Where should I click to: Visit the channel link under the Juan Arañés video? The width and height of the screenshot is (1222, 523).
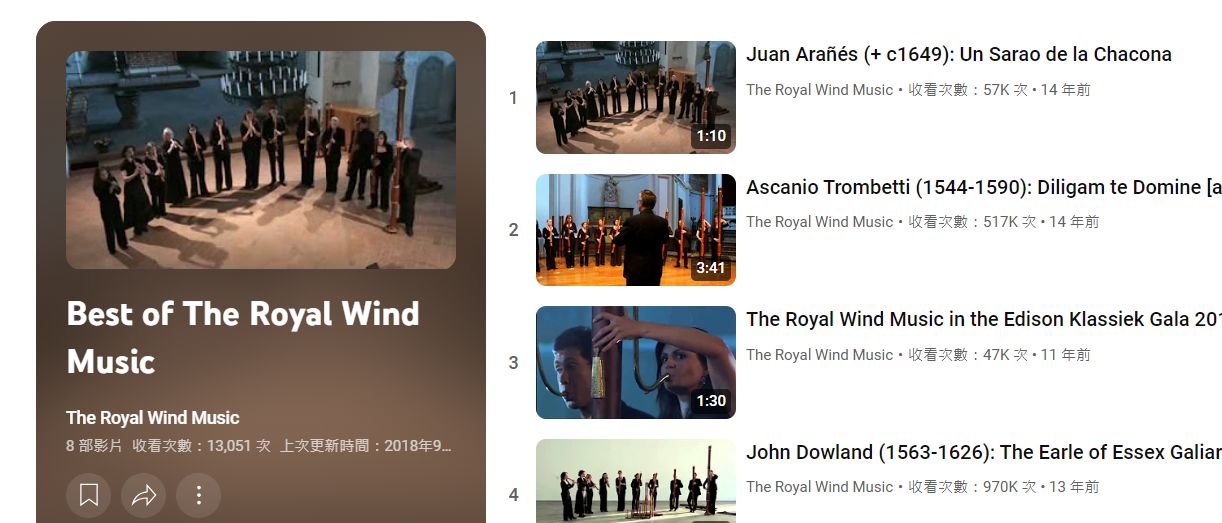[819, 90]
